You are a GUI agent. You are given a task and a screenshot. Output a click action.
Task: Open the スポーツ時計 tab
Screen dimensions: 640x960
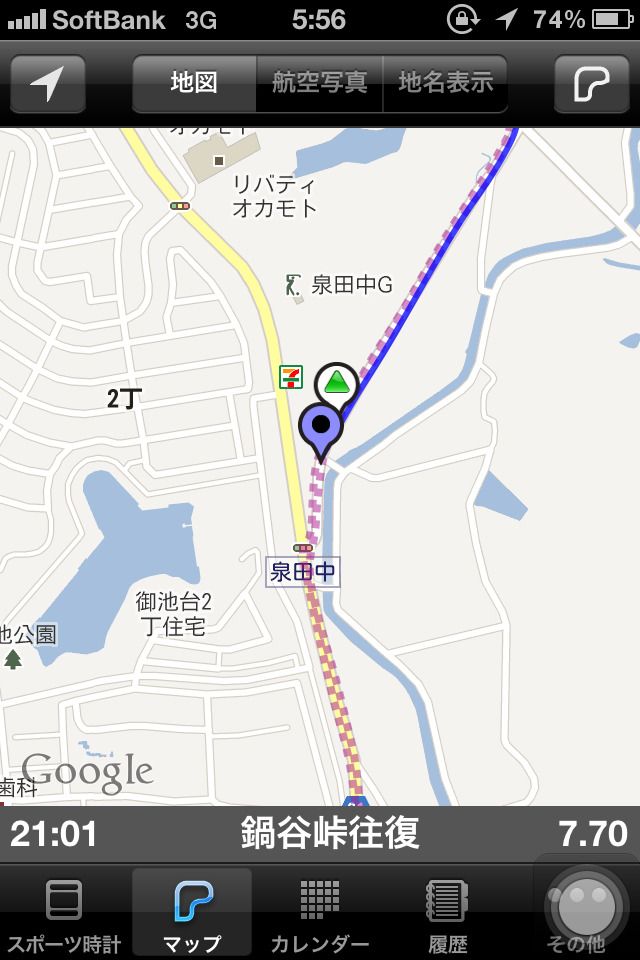(64, 913)
